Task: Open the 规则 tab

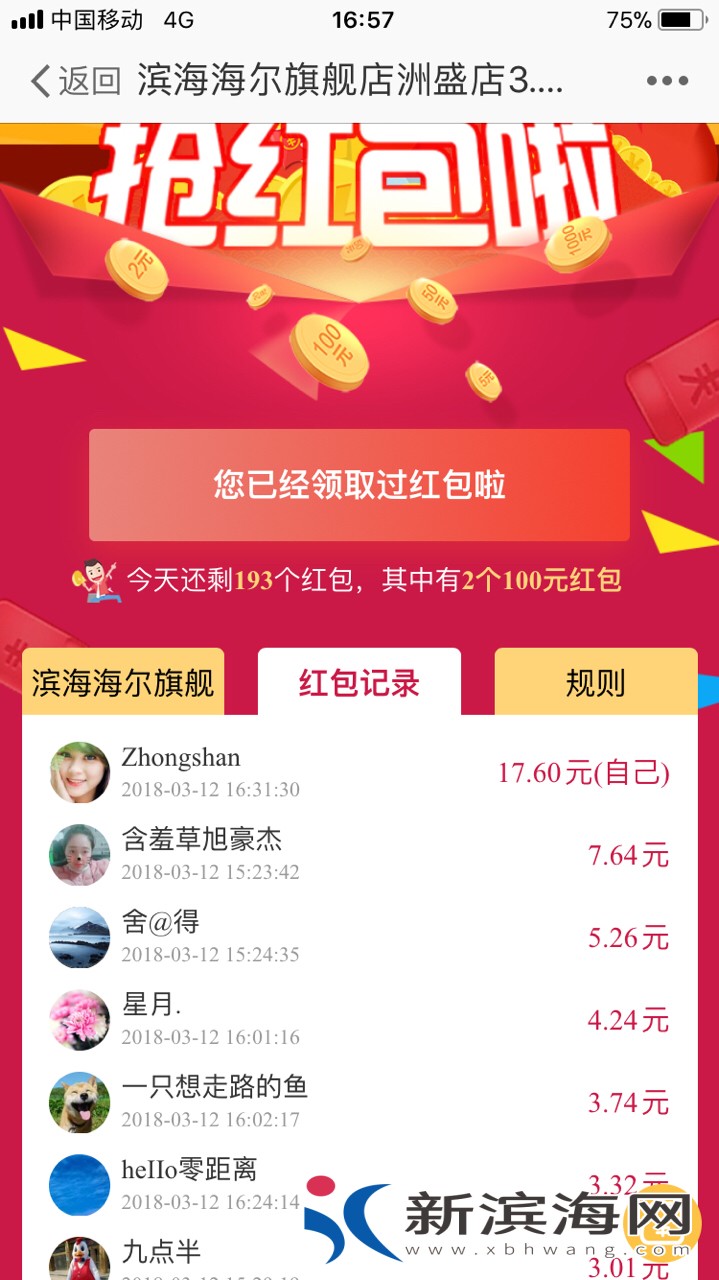Action: point(595,683)
